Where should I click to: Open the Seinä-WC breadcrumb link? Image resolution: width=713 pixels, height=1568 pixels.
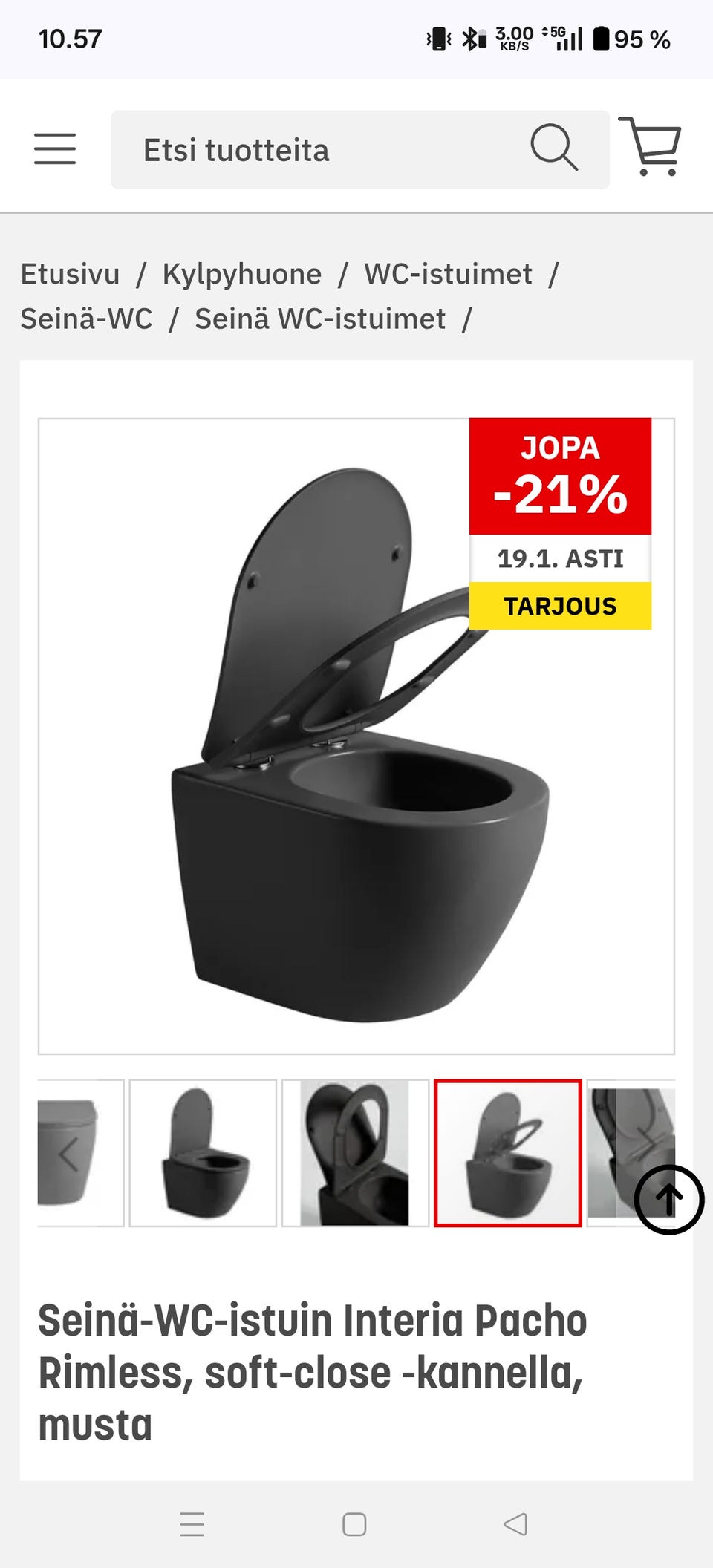[x=86, y=318]
